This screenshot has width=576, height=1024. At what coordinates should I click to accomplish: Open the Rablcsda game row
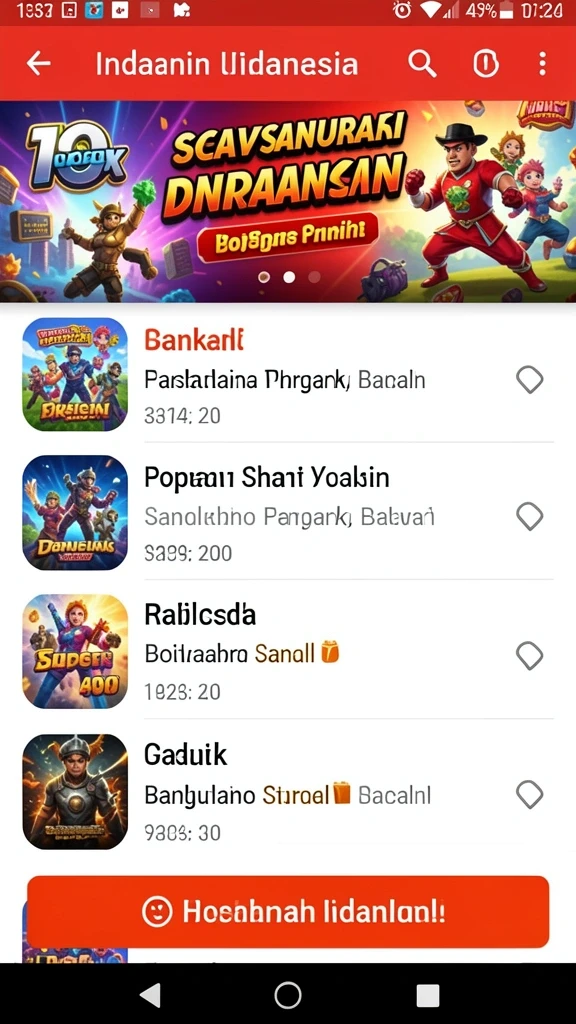(x=288, y=651)
